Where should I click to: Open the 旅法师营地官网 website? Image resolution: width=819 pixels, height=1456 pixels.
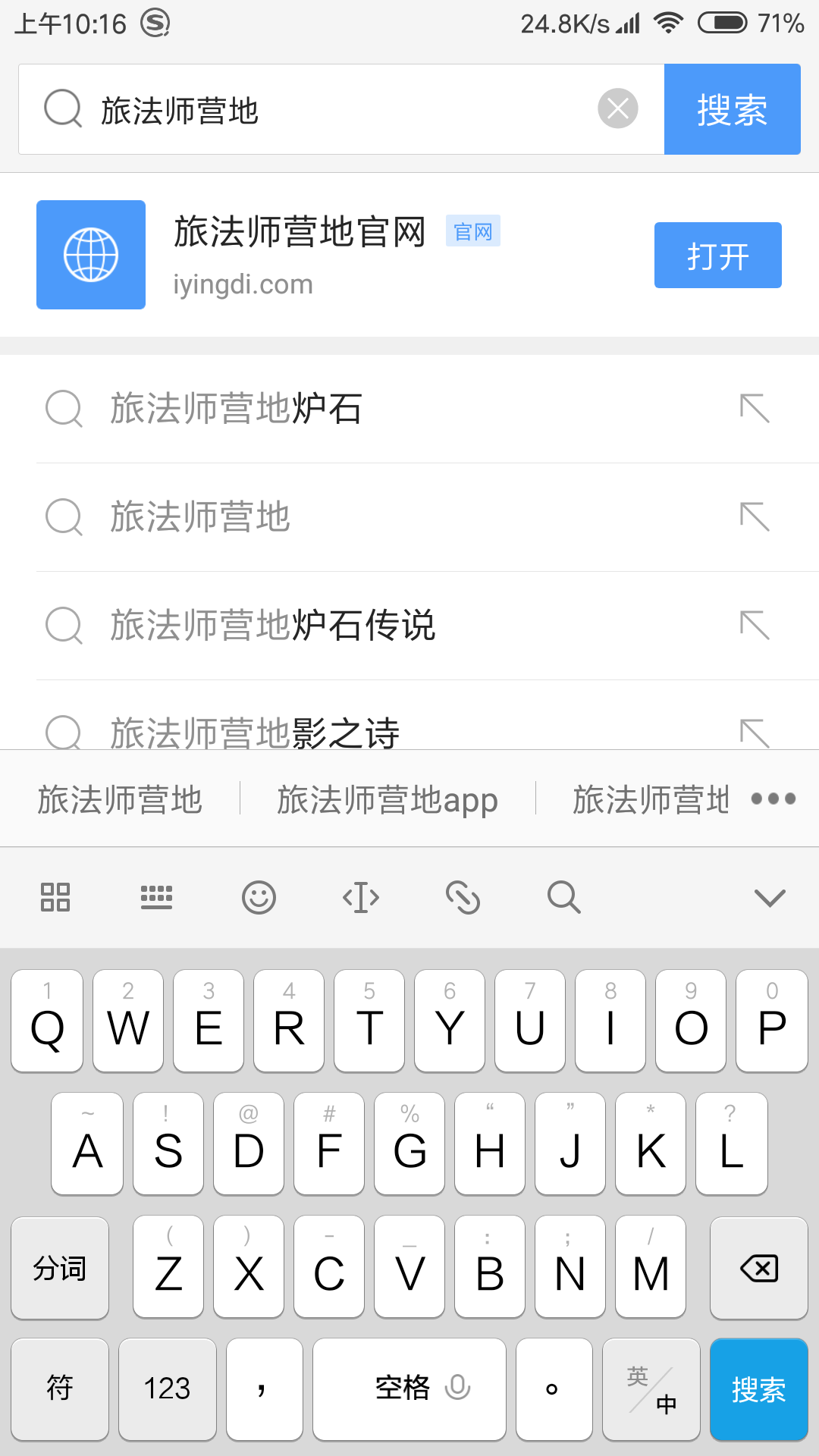pos(717,256)
